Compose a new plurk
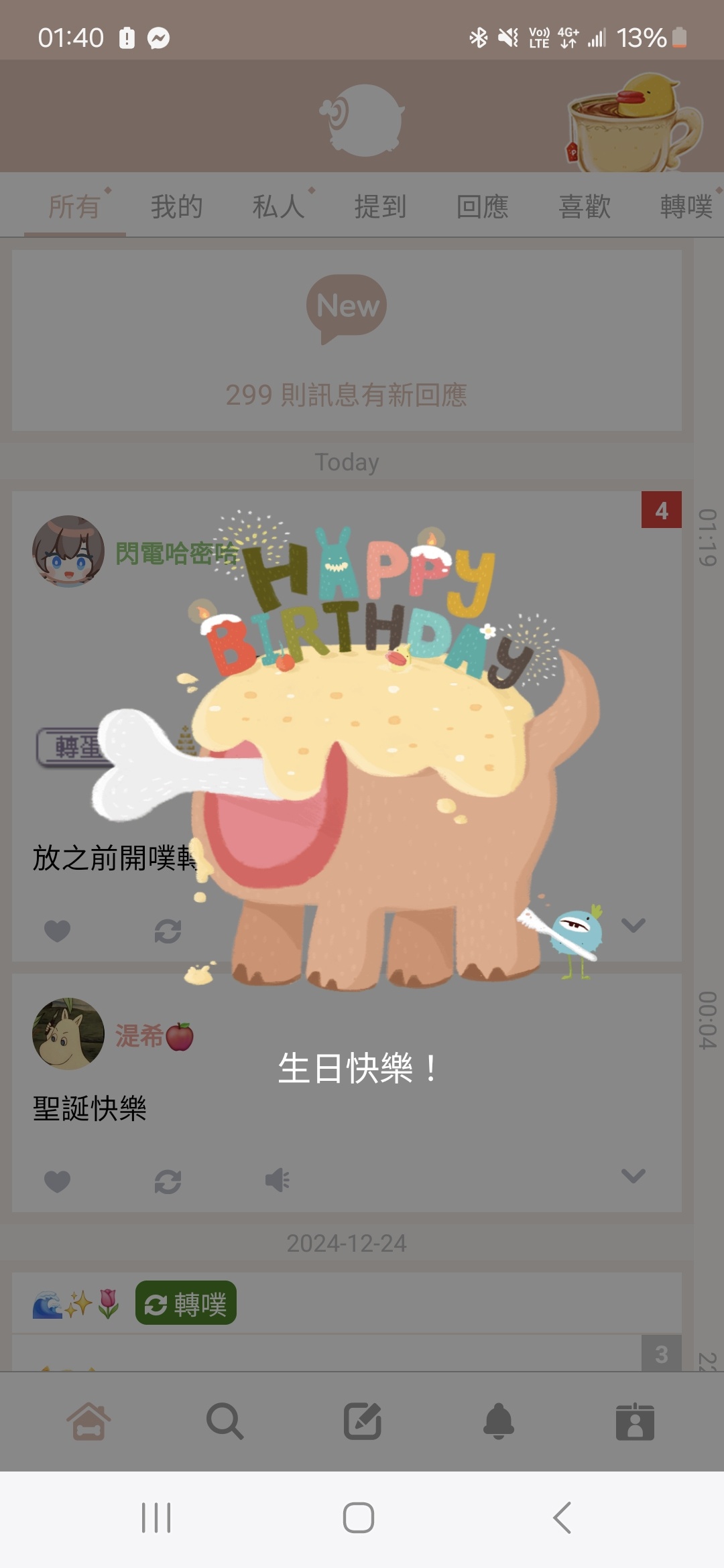 pos(363,1421)
